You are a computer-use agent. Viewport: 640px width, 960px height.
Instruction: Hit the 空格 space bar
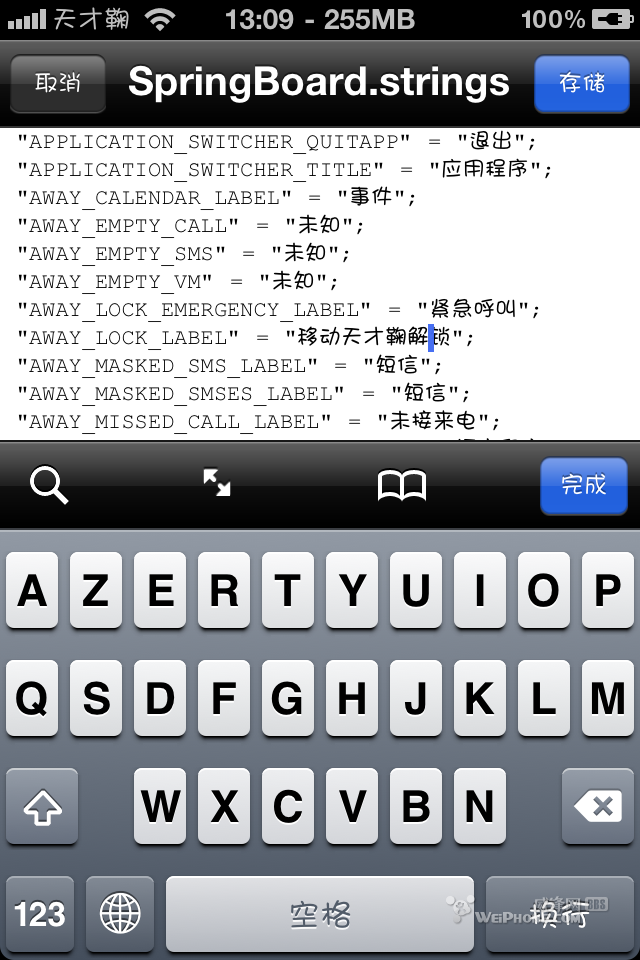point(320,914)
